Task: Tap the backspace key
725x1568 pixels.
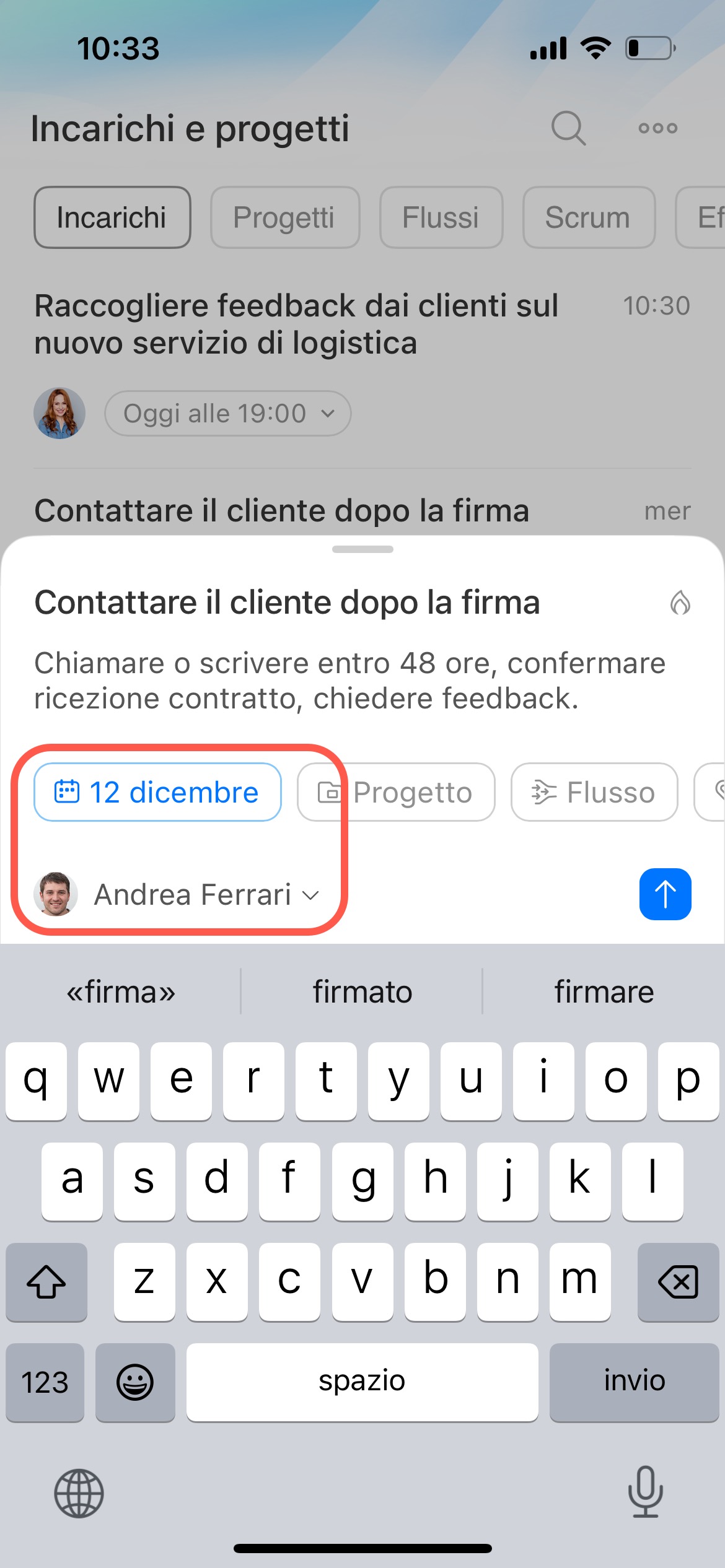Action: pos(677,1281)
